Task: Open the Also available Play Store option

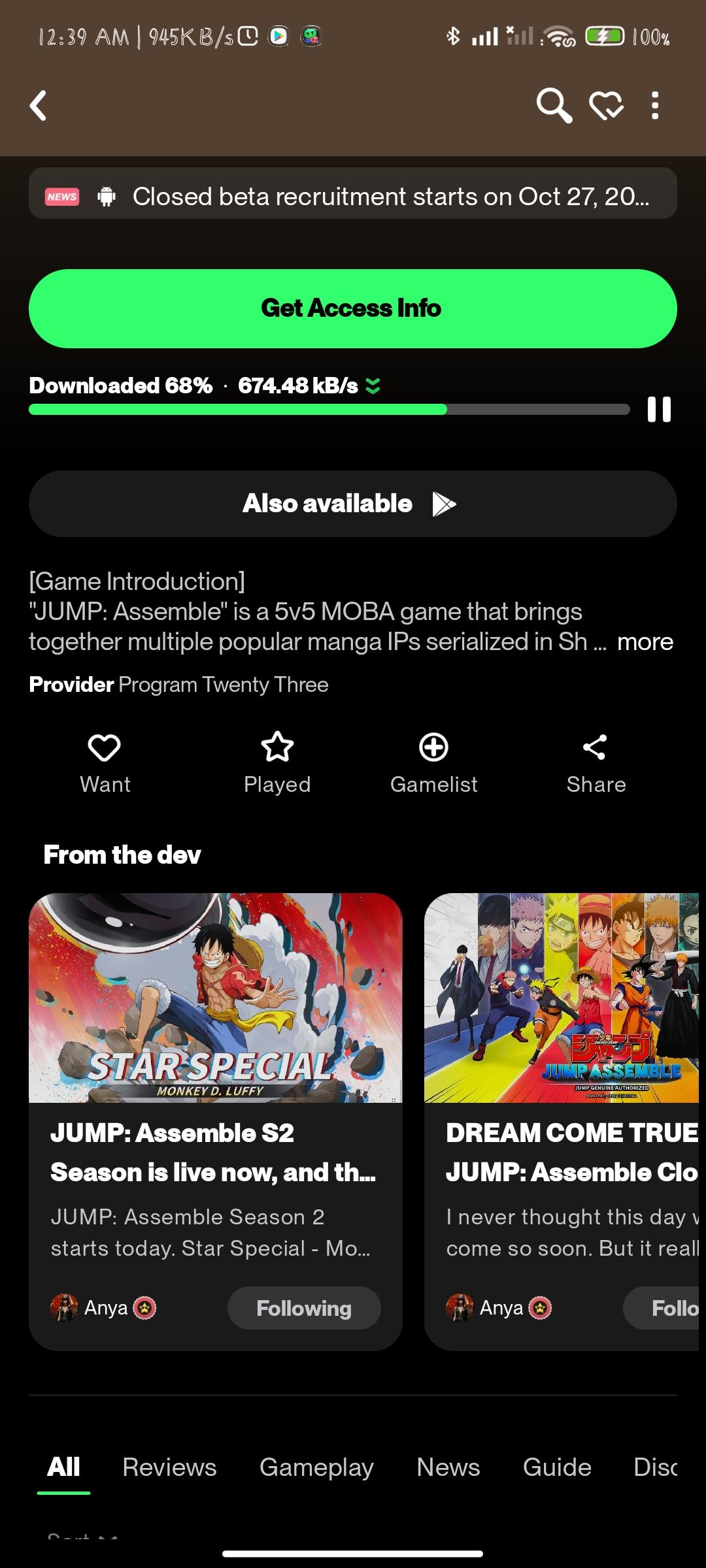Action: [353, 503]
